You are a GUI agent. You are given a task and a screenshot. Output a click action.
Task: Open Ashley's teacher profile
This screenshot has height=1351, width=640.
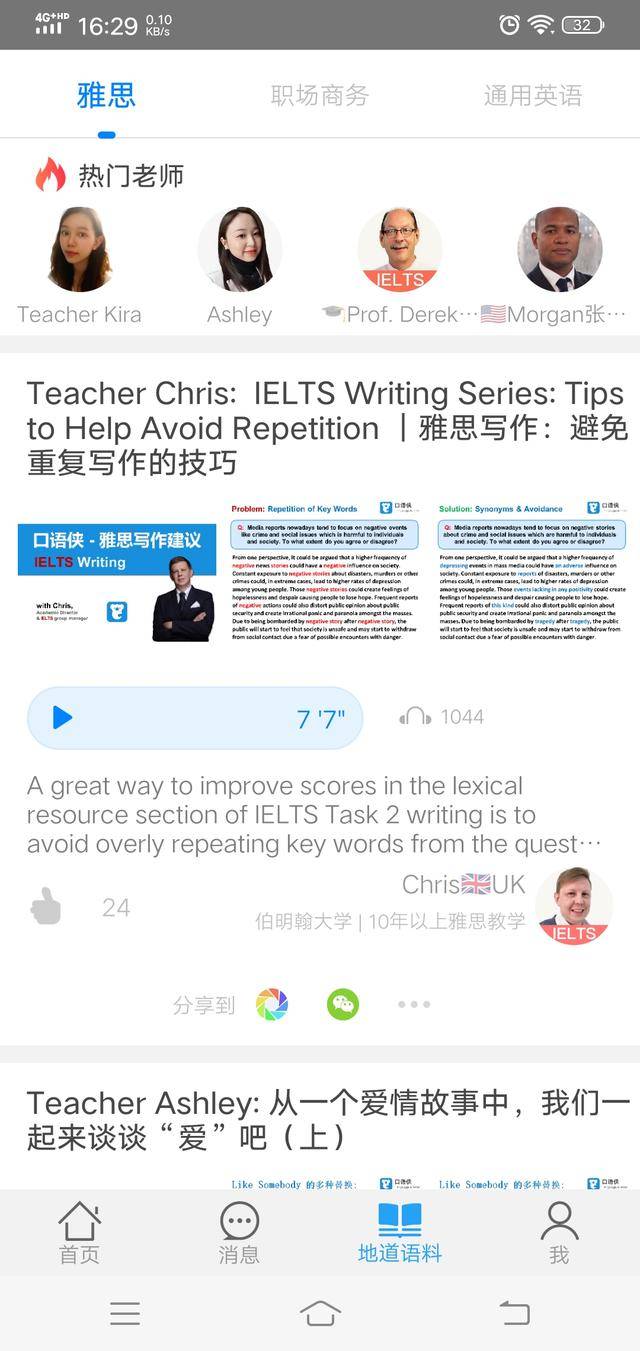(x=240, y=250)
